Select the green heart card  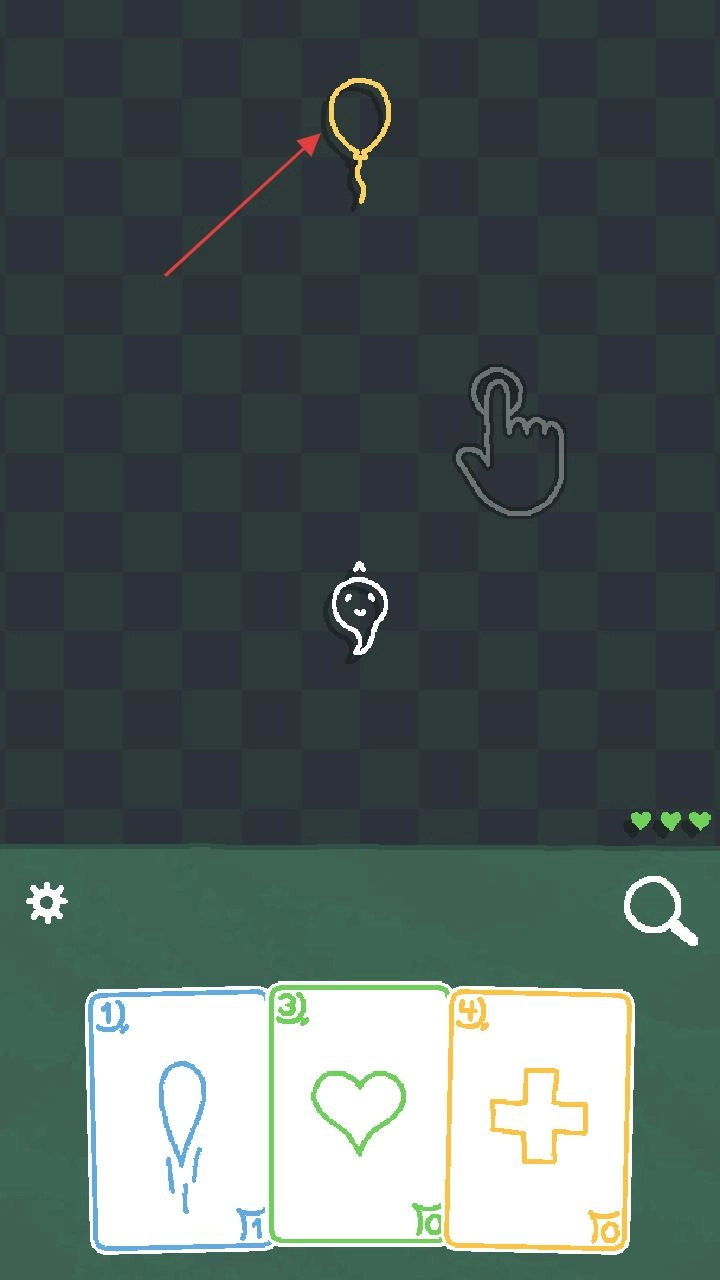point(360,1112)
